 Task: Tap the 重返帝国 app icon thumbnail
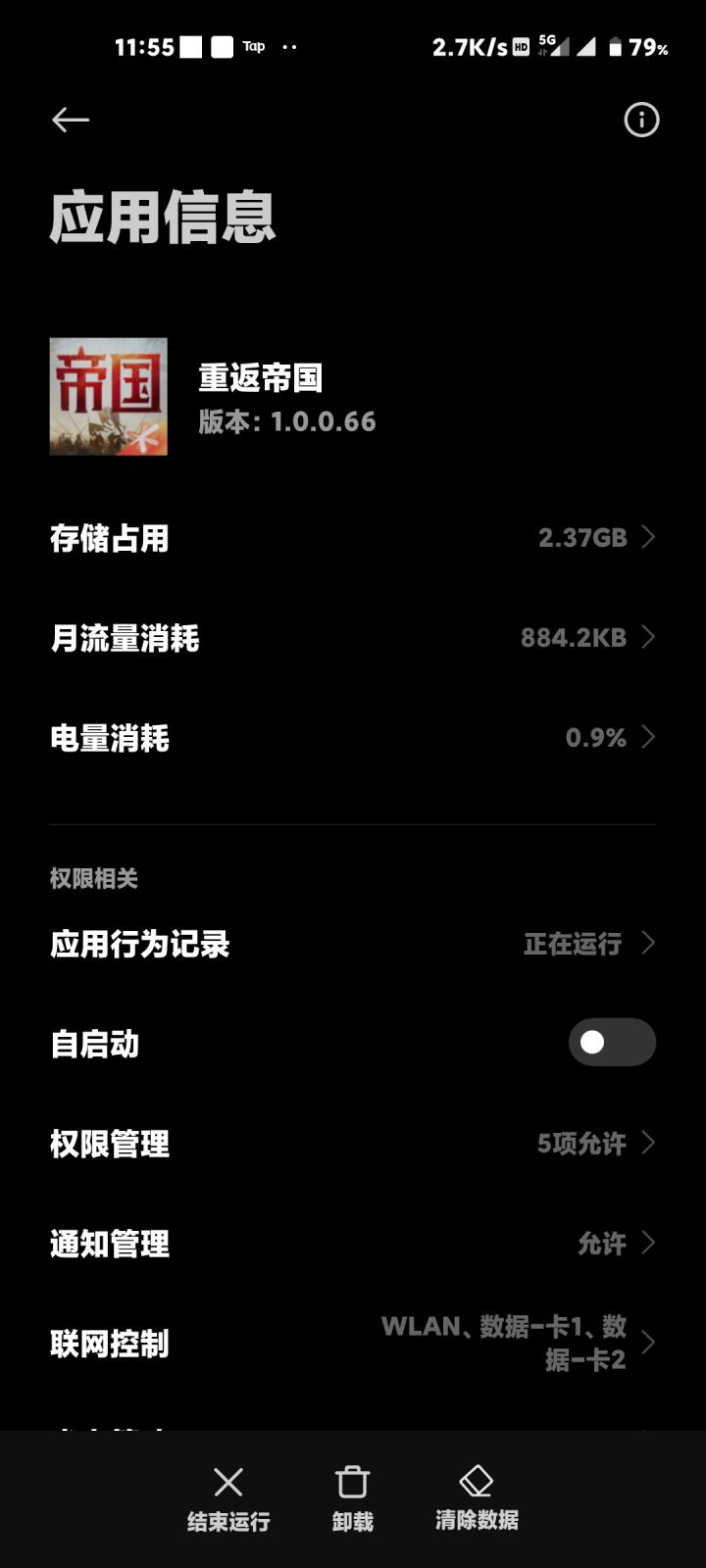tap(108, 395)
